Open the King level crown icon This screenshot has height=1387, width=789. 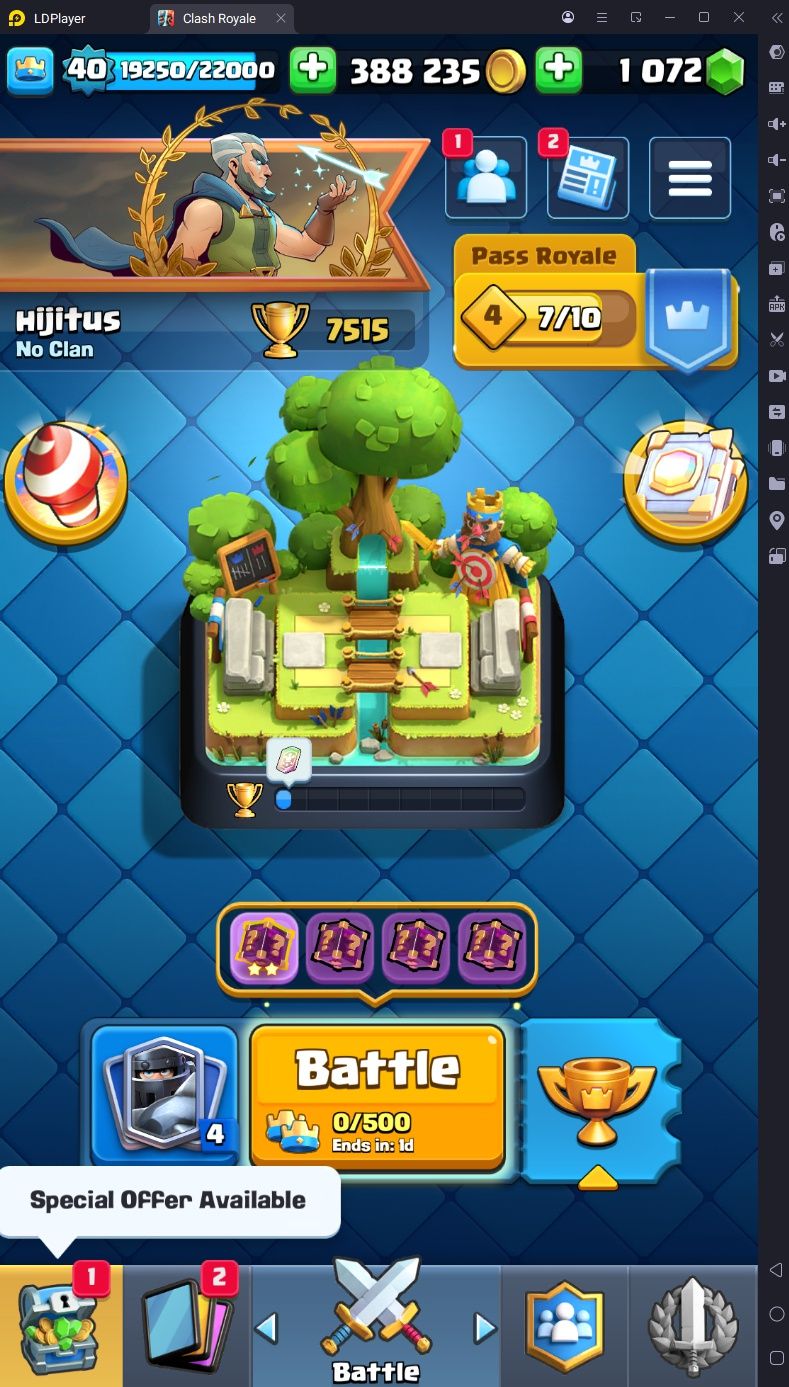30,69
